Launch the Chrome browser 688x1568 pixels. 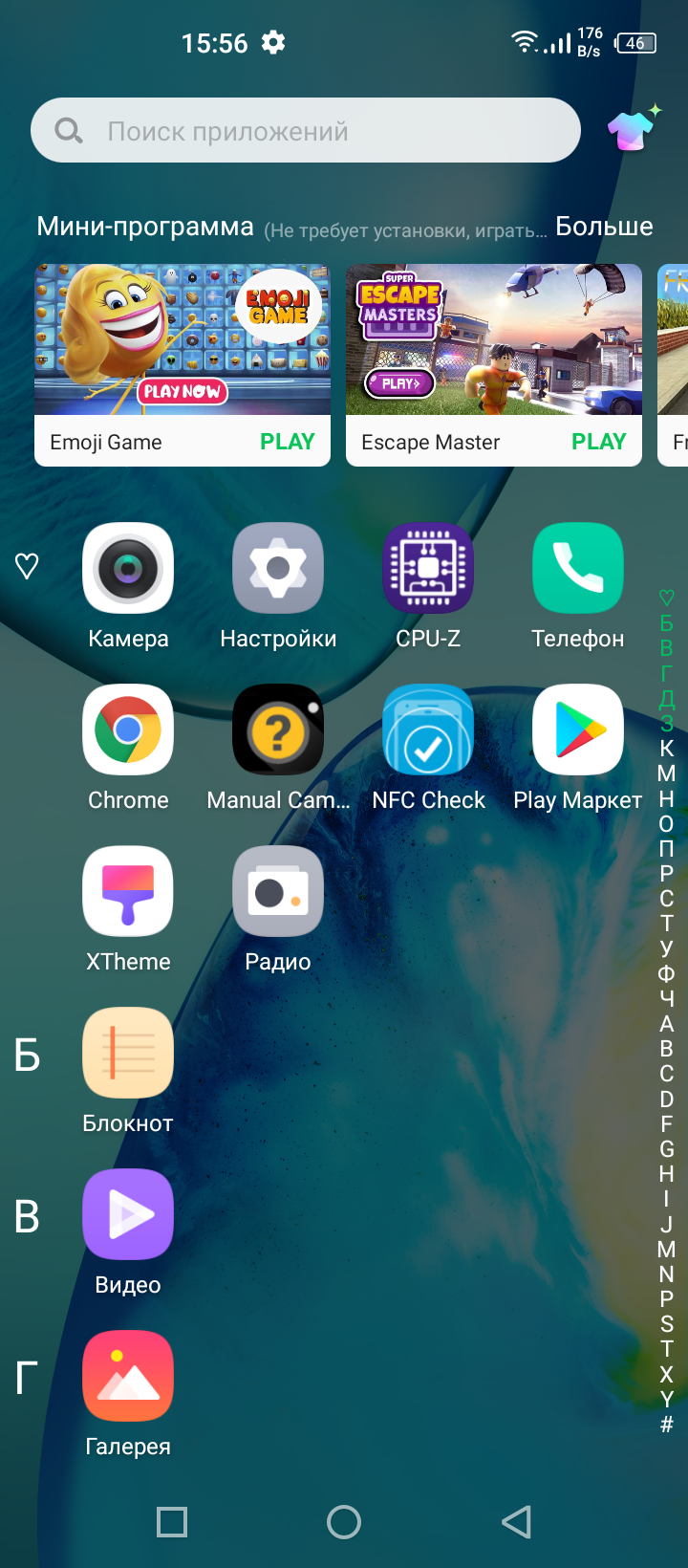pos(128,730)
